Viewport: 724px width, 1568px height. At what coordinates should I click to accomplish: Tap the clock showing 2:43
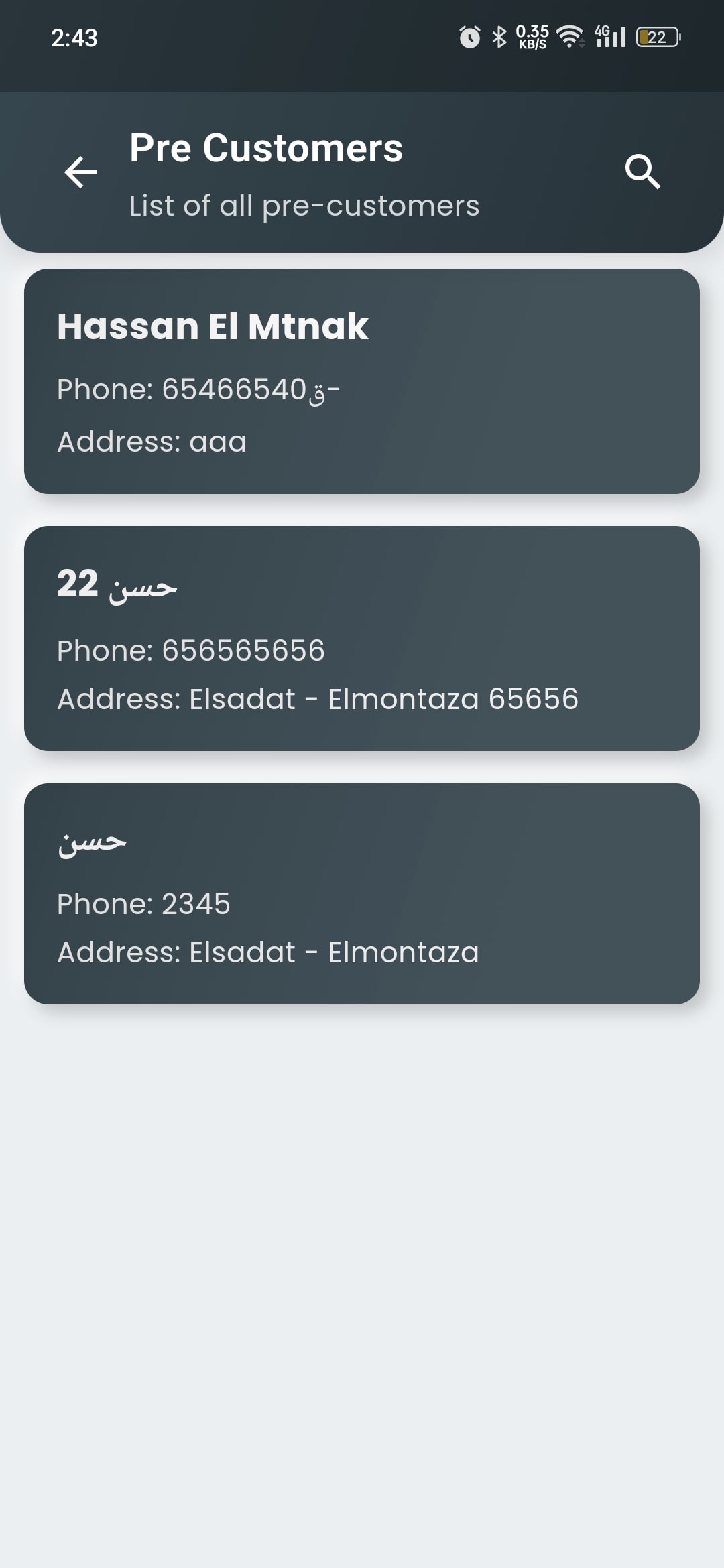[x=75, y=38]
